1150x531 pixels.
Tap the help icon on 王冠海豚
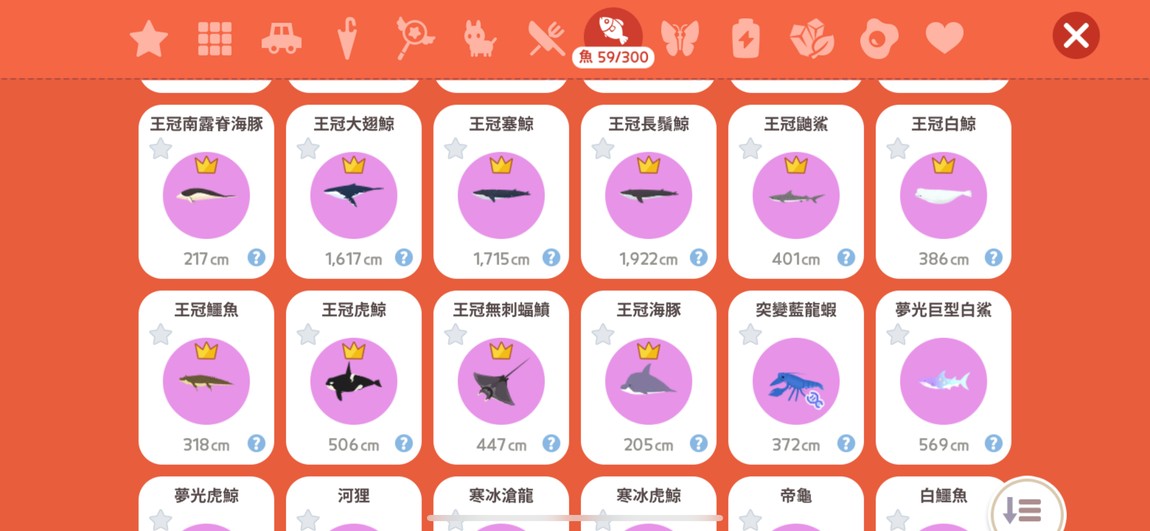[698, 443]
